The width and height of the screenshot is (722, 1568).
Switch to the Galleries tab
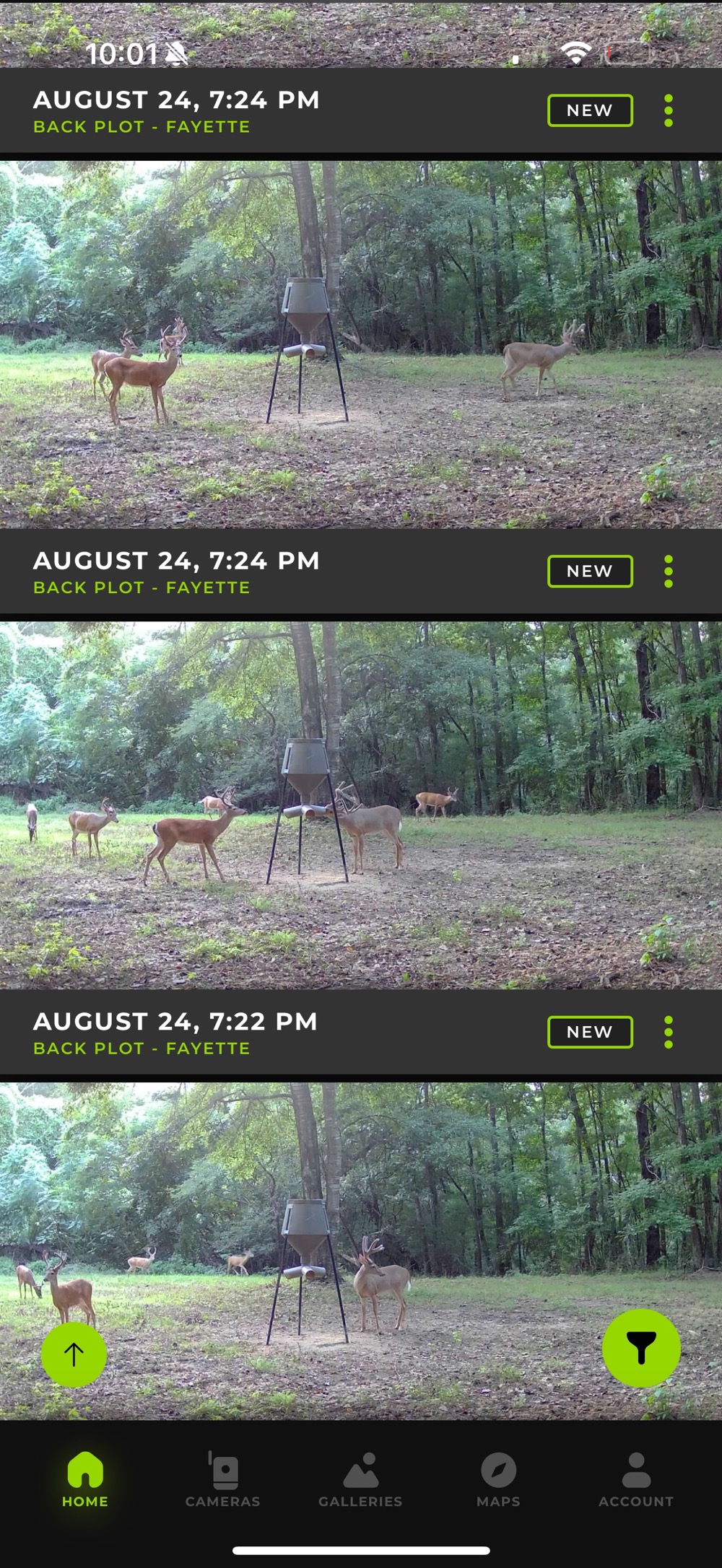[x=360, y=1481]
